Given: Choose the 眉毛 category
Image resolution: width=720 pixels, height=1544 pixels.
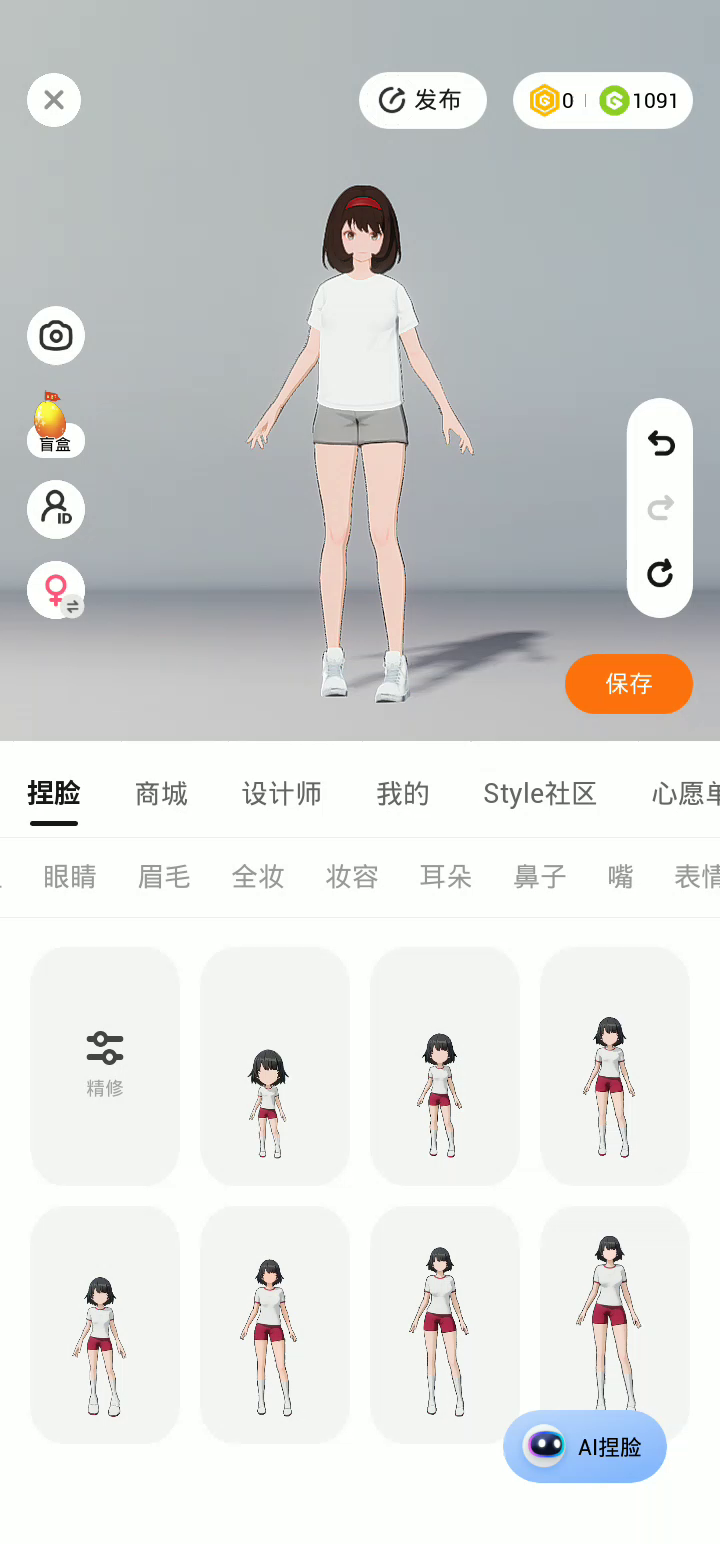Looking at the screenshot, I should (164, 877).
